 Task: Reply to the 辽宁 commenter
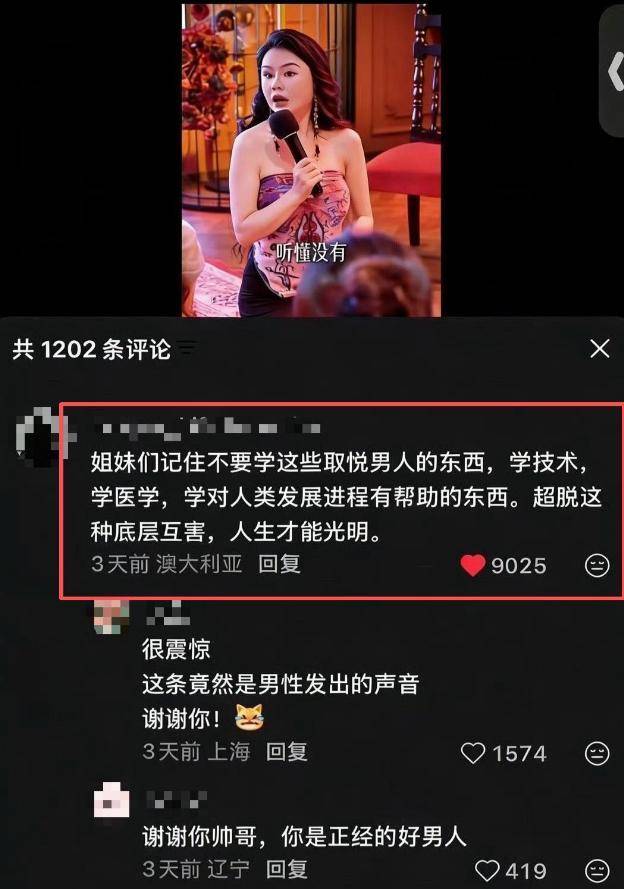coord(286,869)
